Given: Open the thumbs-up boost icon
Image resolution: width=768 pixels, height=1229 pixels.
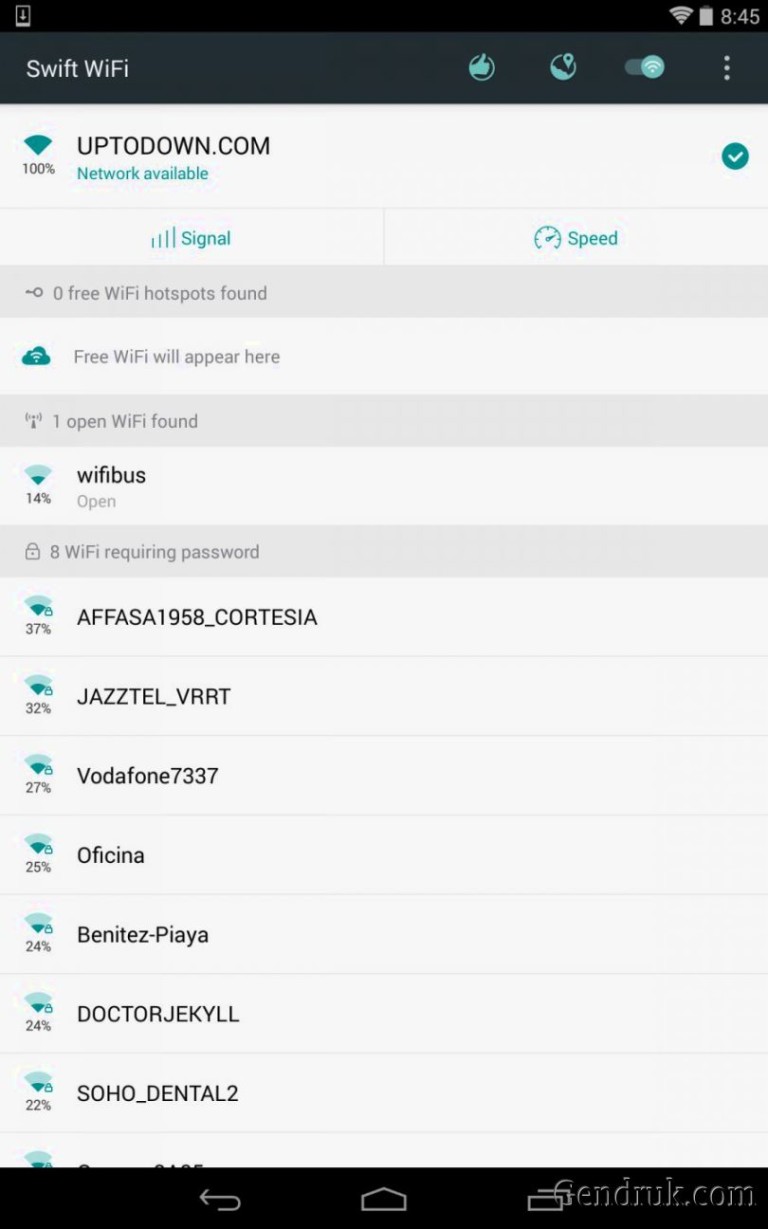Looking at the screenshot, I should tap(482, 68).
